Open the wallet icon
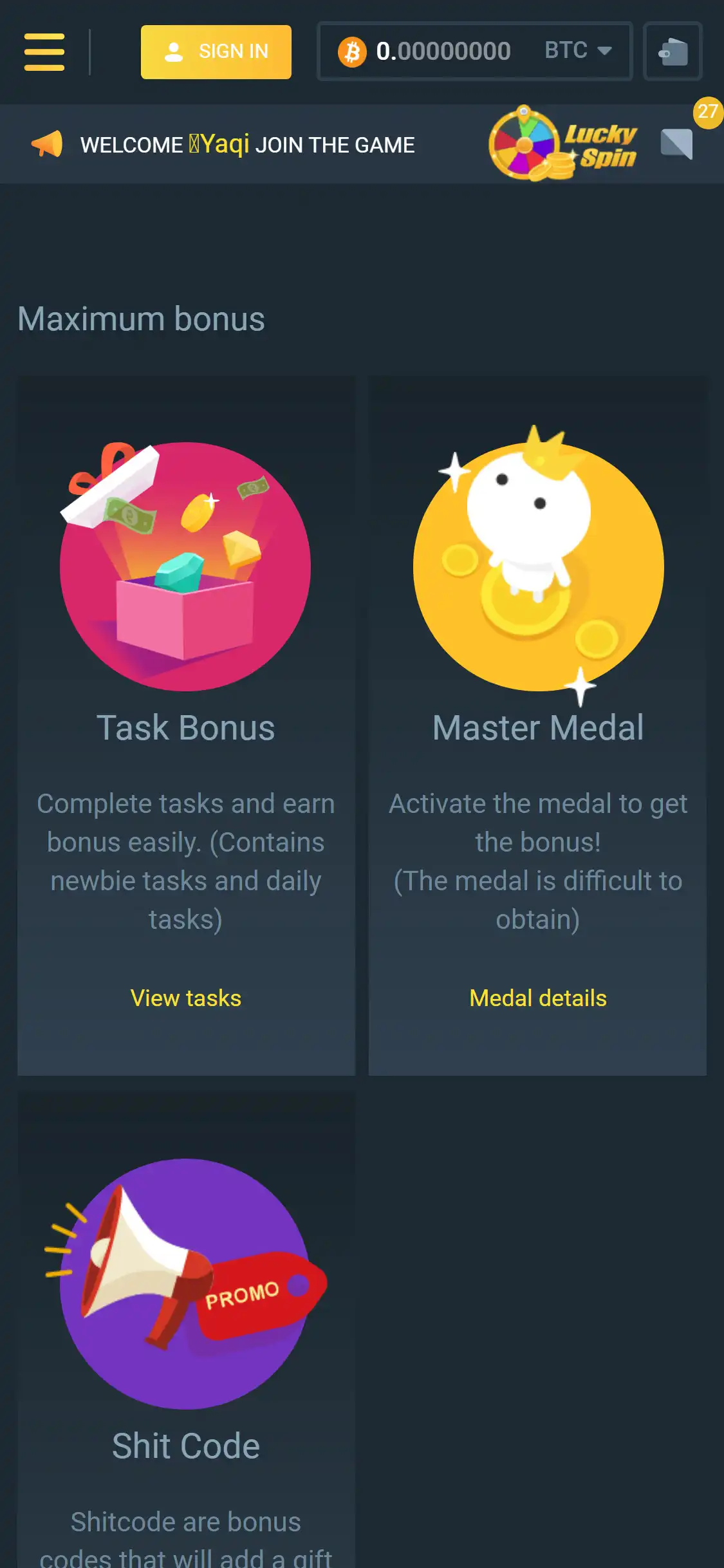This screenshot has width=724, height=1568. (673, 51)
